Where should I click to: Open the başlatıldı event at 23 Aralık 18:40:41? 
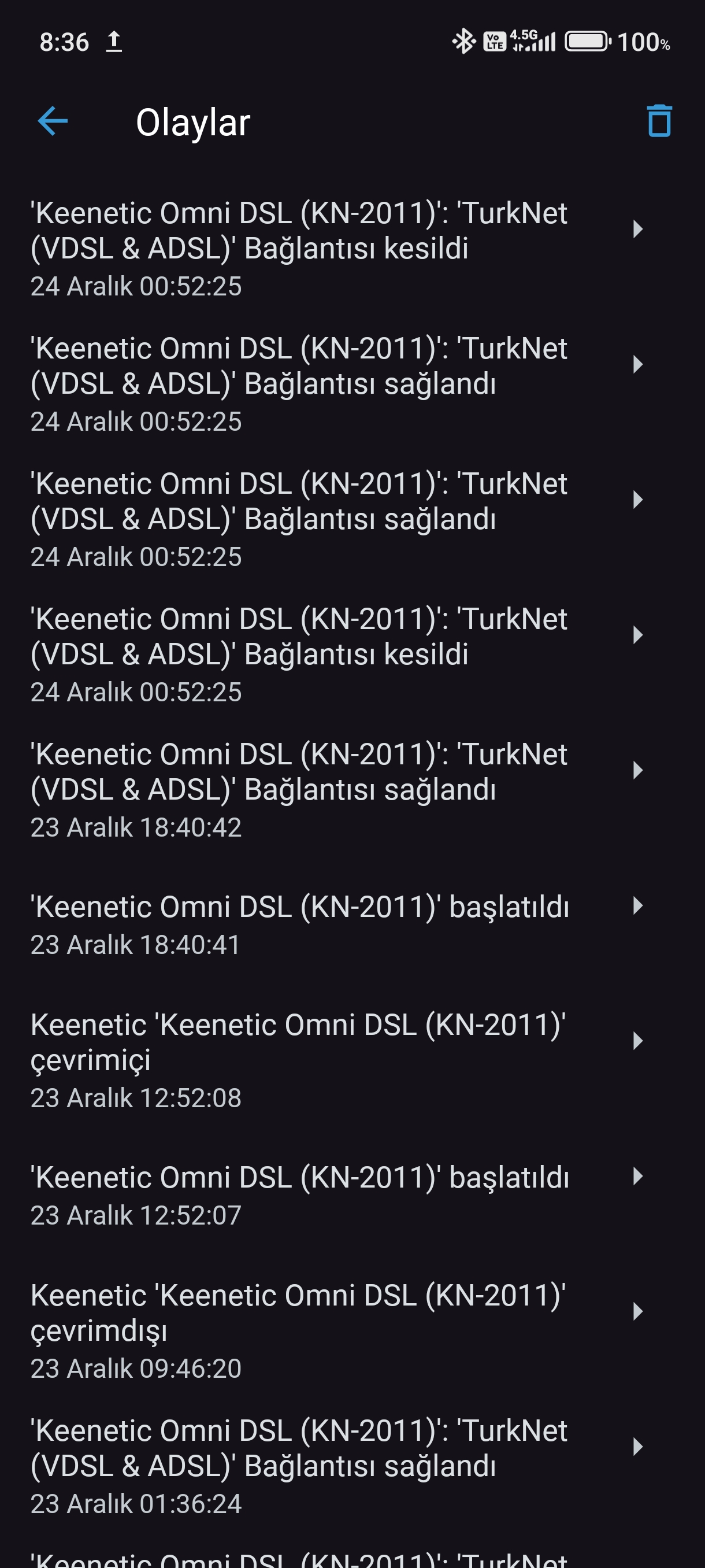(352, 925)
